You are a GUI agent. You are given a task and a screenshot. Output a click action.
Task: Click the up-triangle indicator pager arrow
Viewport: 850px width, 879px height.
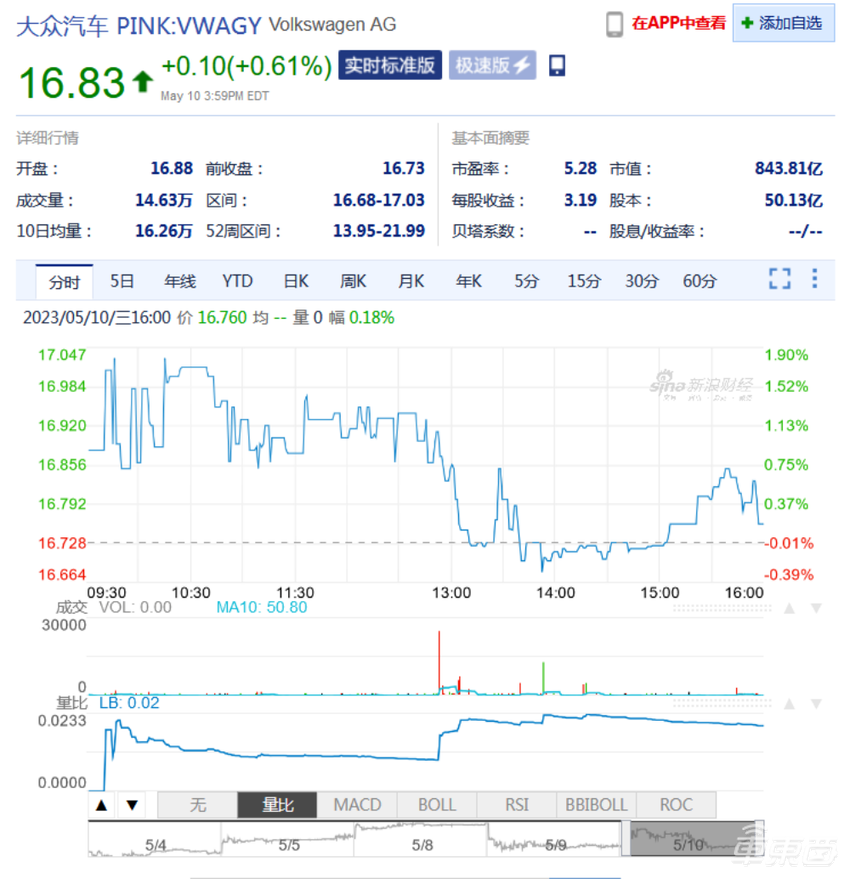(103, 805)
